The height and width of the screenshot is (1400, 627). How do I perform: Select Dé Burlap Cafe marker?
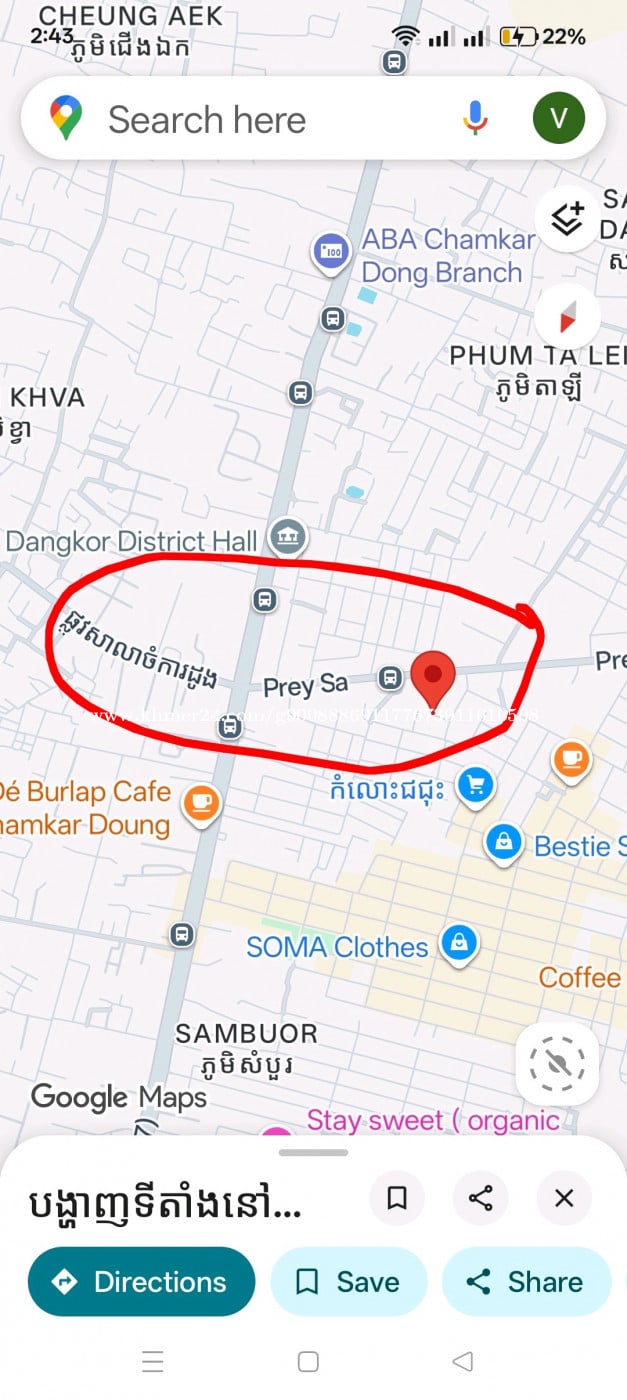202,803
